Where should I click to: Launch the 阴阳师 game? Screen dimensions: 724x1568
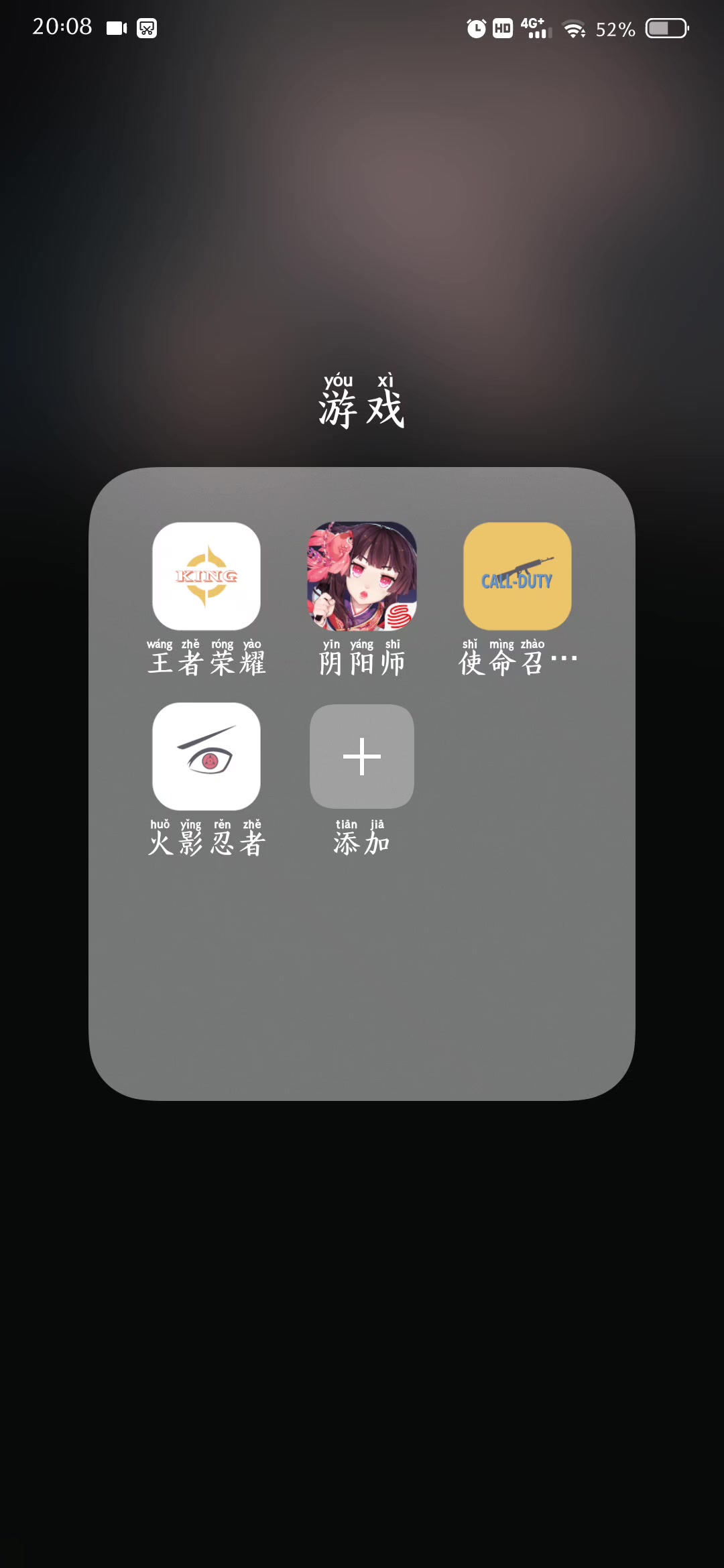[362, 576]
